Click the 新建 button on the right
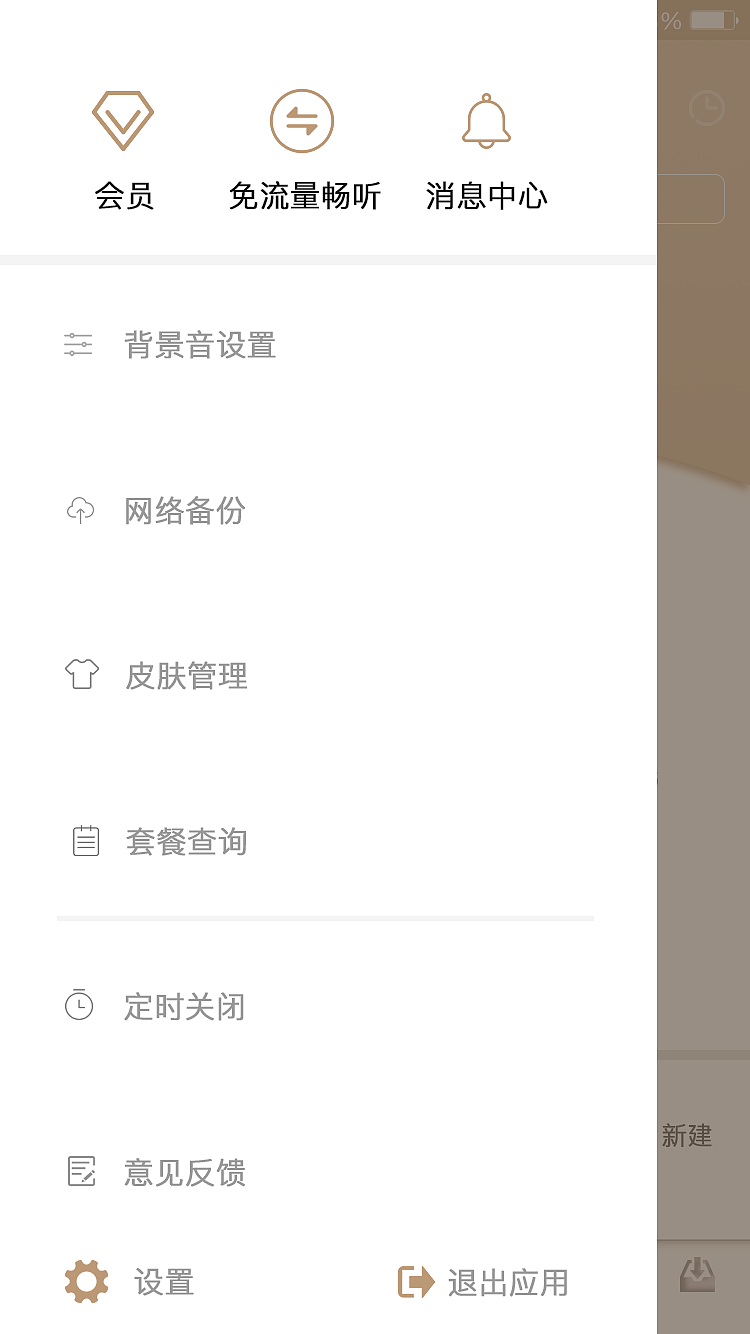Viewport: 750px width, 1334px height. 689,1135
